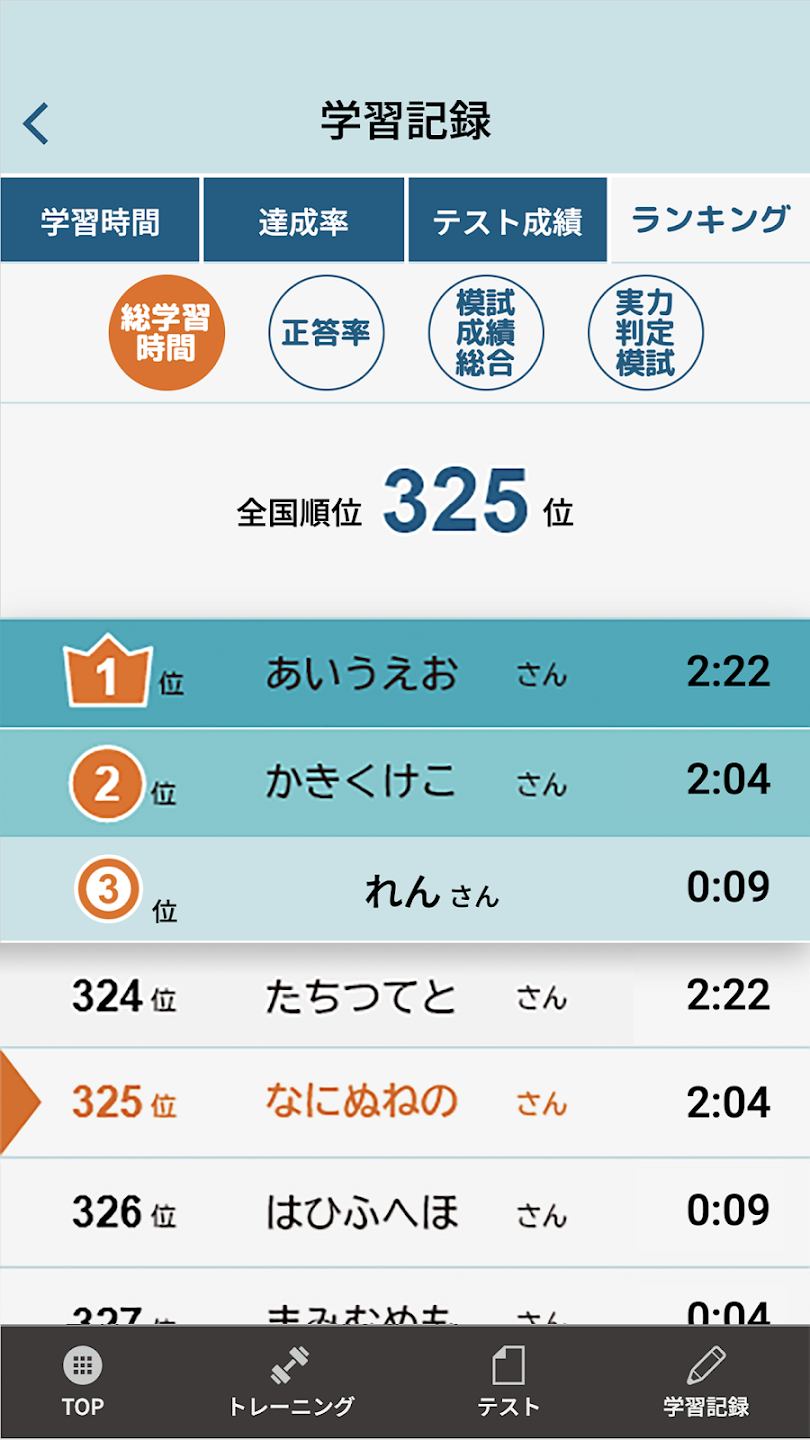Go to the トレーニング section
This screenshot has width=810, height=1440.
[x=291, y=1383]
